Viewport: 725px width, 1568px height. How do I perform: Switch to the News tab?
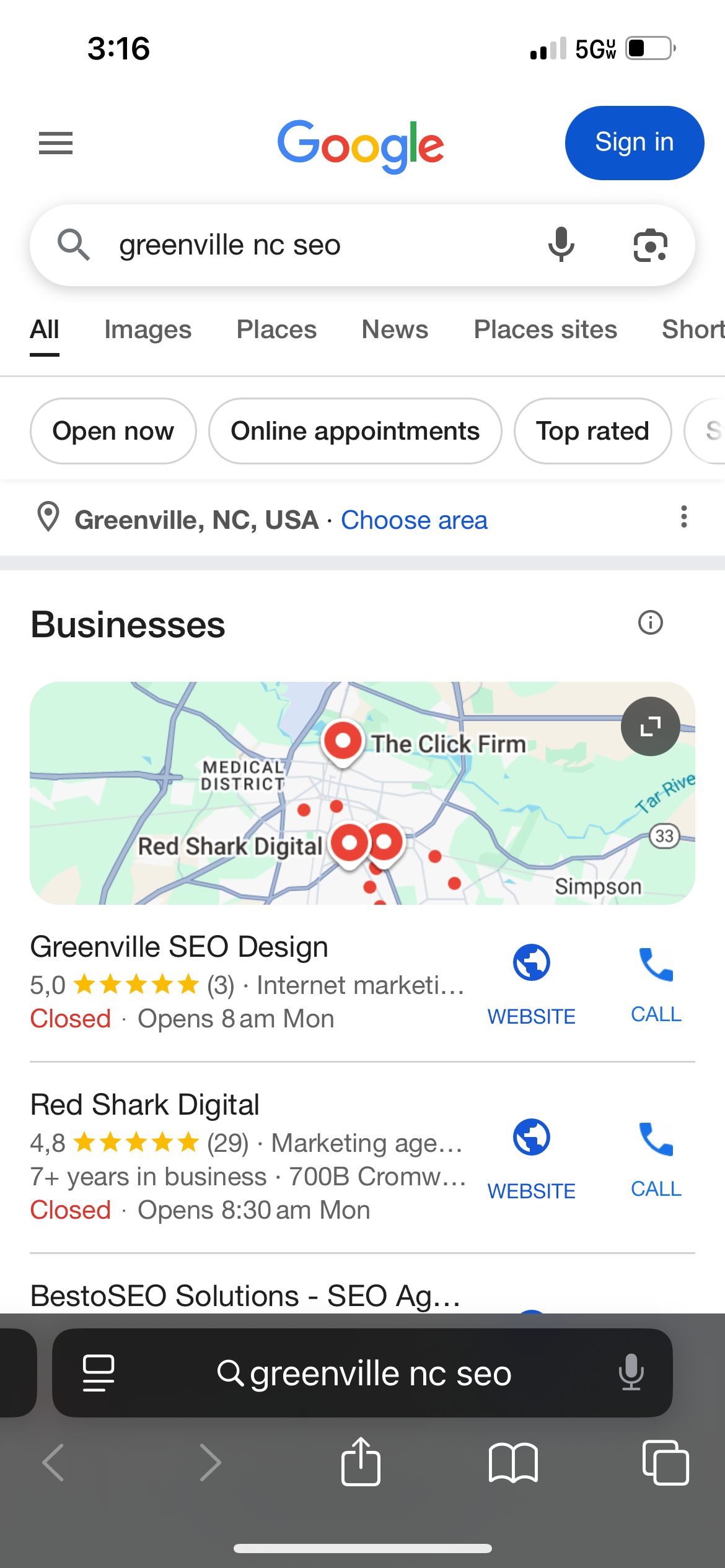[395, 329]
